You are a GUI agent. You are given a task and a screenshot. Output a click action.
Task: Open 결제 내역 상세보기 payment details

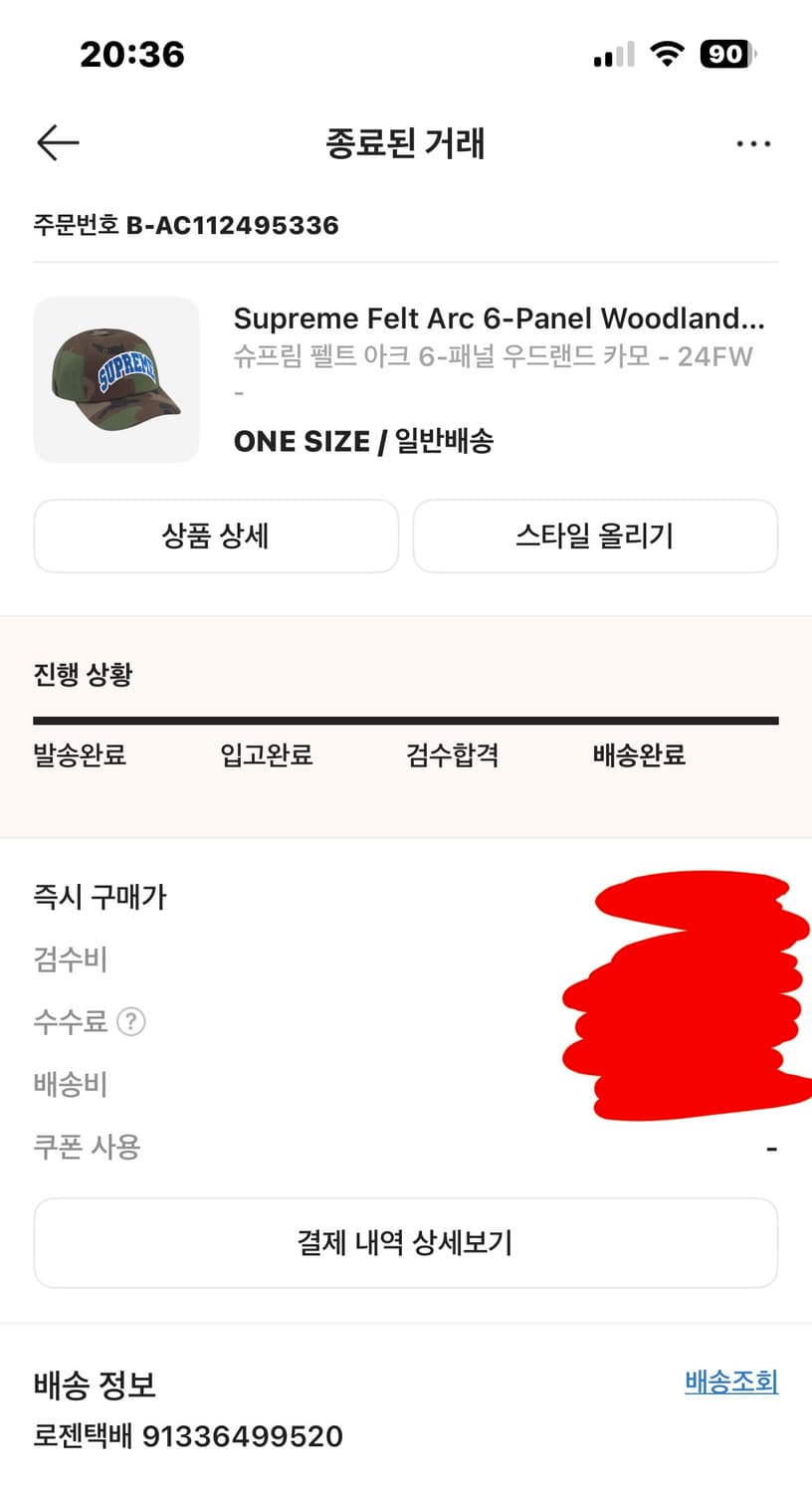coord(406,1242)
